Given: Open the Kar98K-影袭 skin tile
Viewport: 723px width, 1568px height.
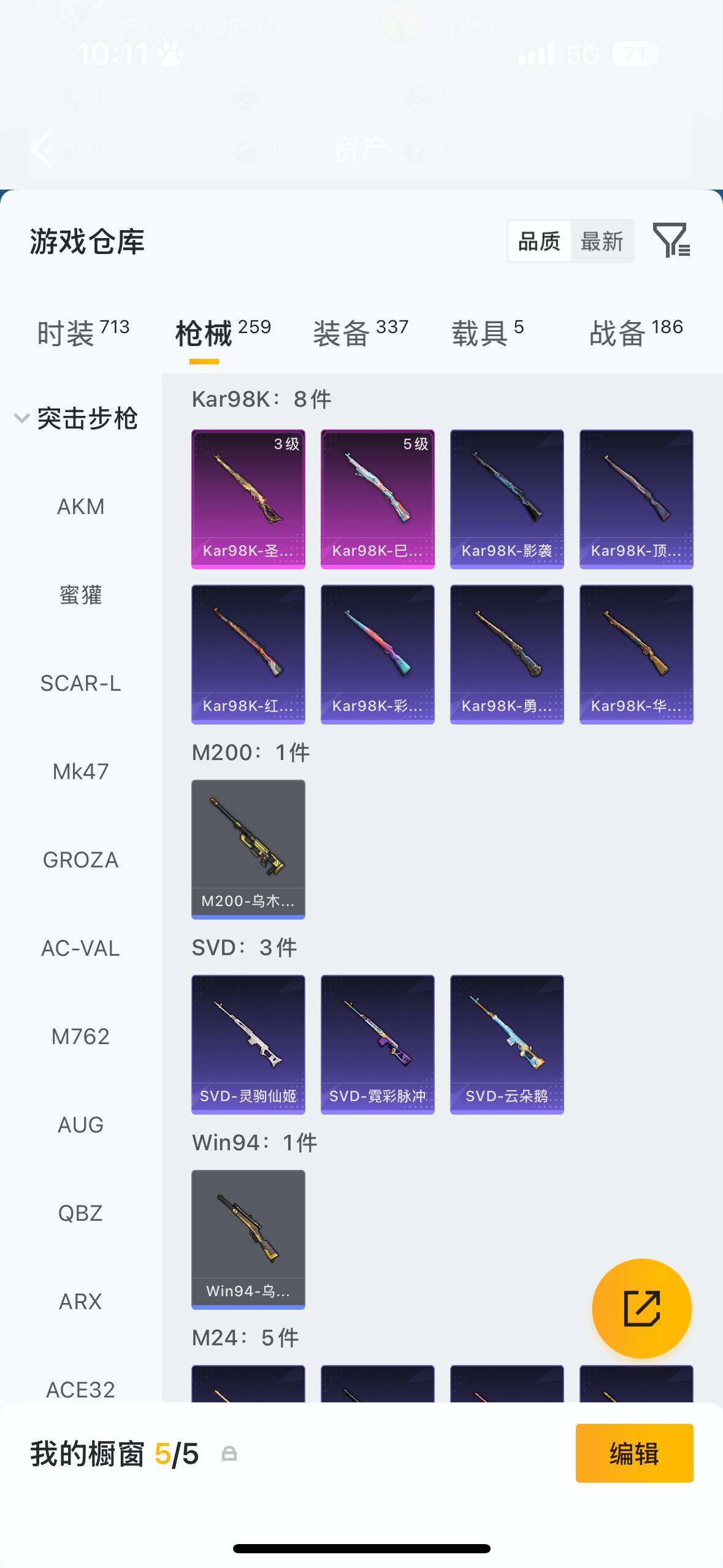Looking at the screenshot, I should pyautogui.click(x=507, y=499).
